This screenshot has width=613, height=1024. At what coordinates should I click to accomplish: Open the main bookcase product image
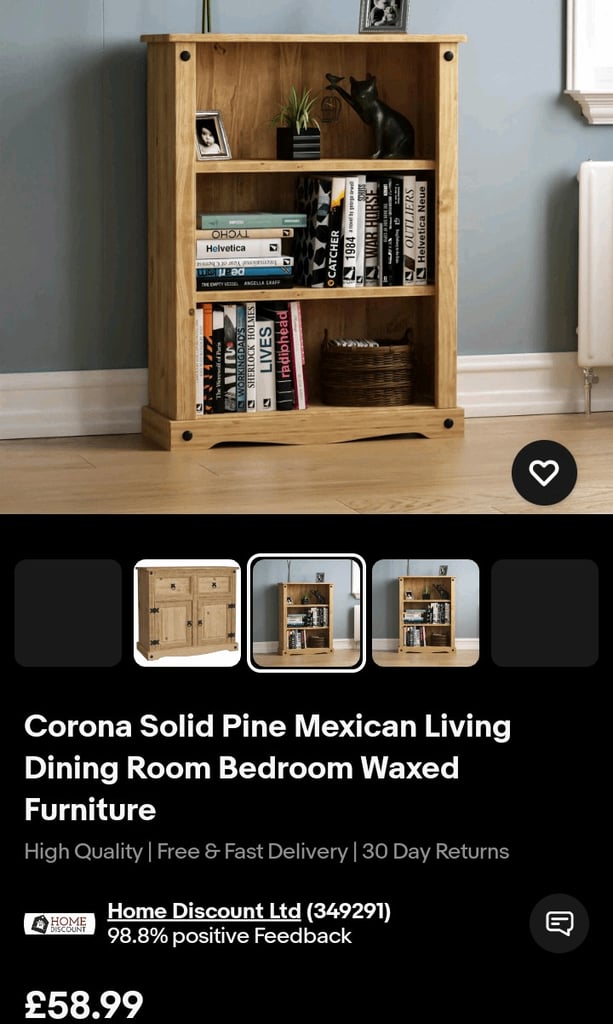pos(306,257)
